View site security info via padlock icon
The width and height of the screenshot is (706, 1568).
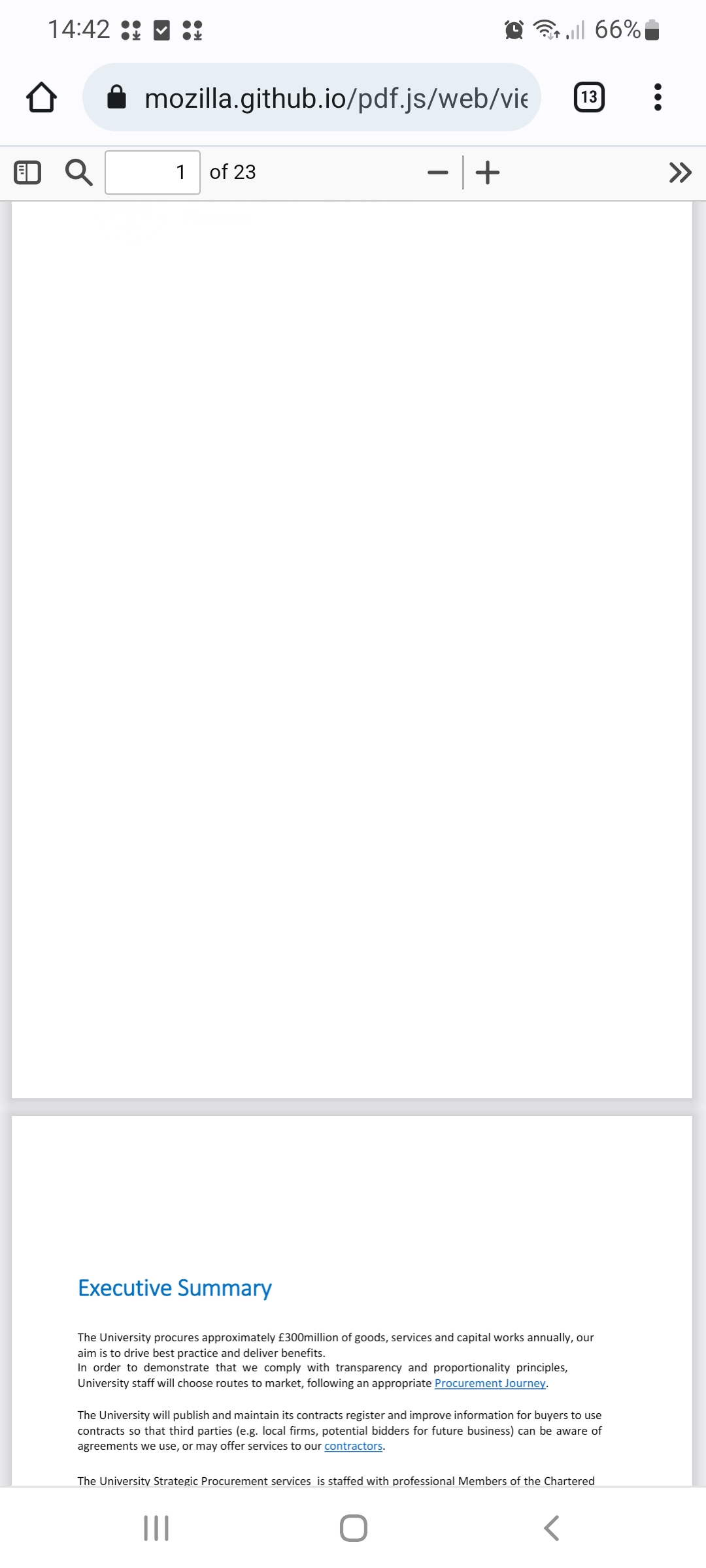click(x=118, y=97)
